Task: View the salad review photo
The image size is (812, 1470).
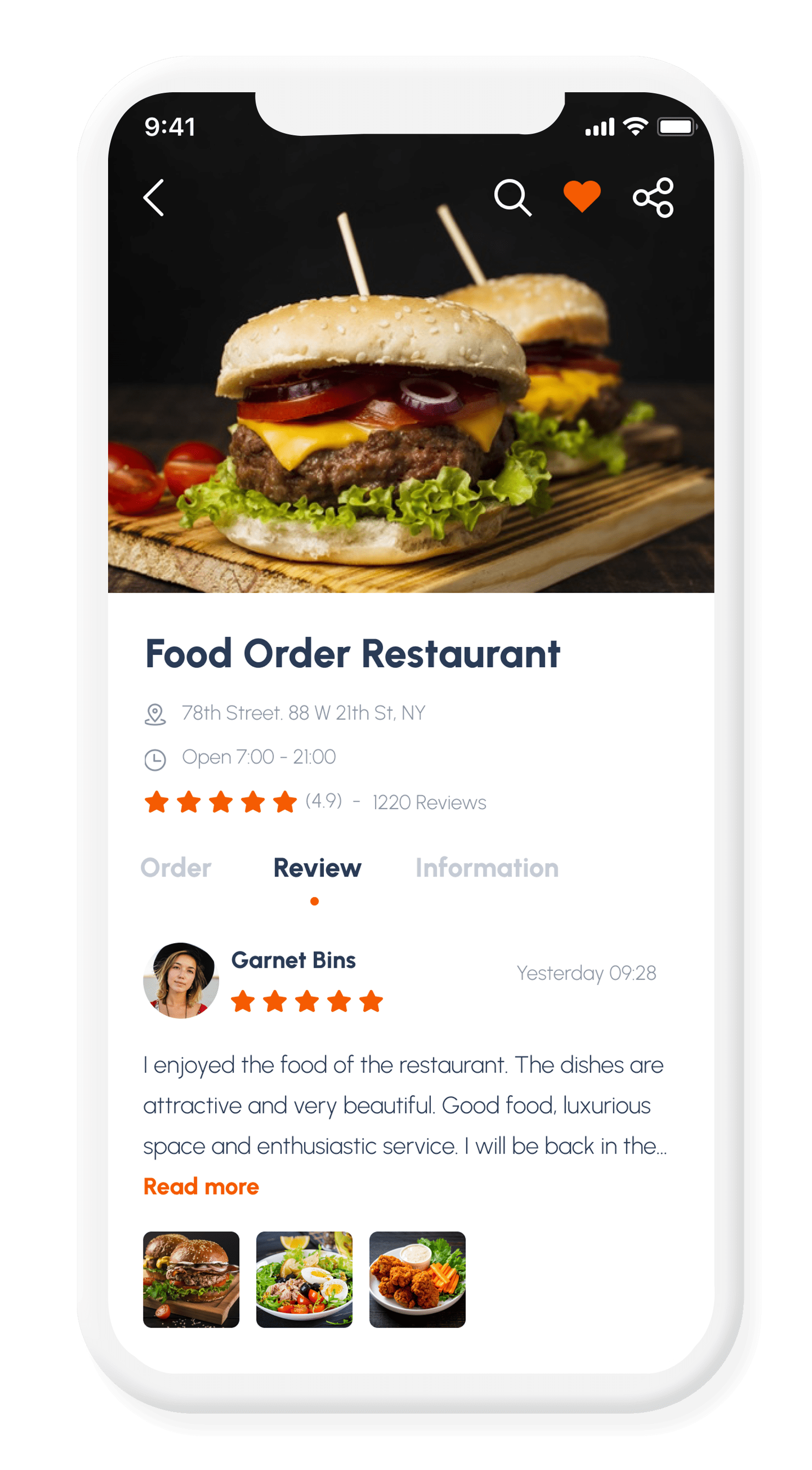Action: [x=304, y=1279]
